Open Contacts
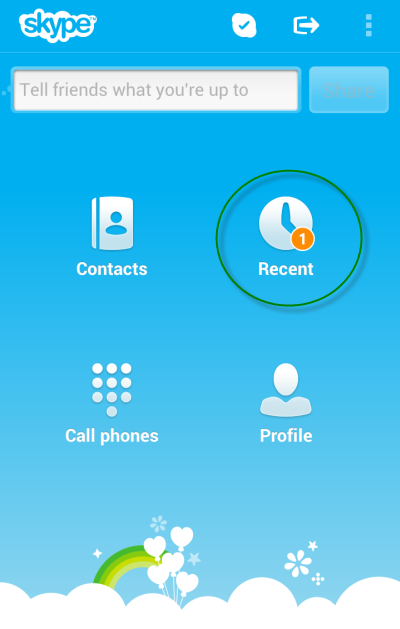The width and height of the screenshot is (400, 629). (112, 237)
